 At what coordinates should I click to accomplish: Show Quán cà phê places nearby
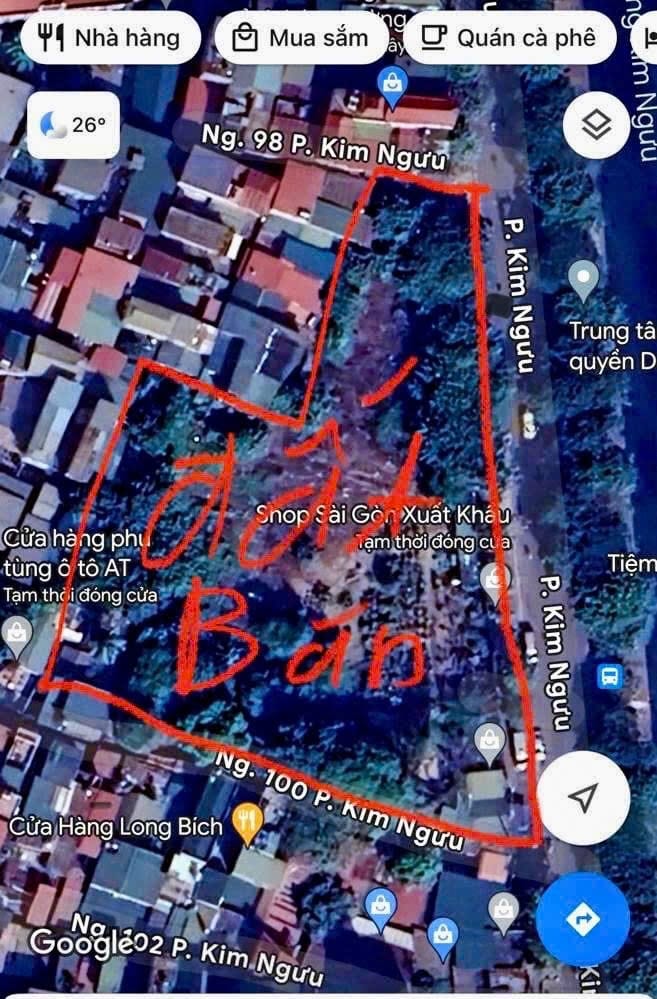[x=509, y=38]
